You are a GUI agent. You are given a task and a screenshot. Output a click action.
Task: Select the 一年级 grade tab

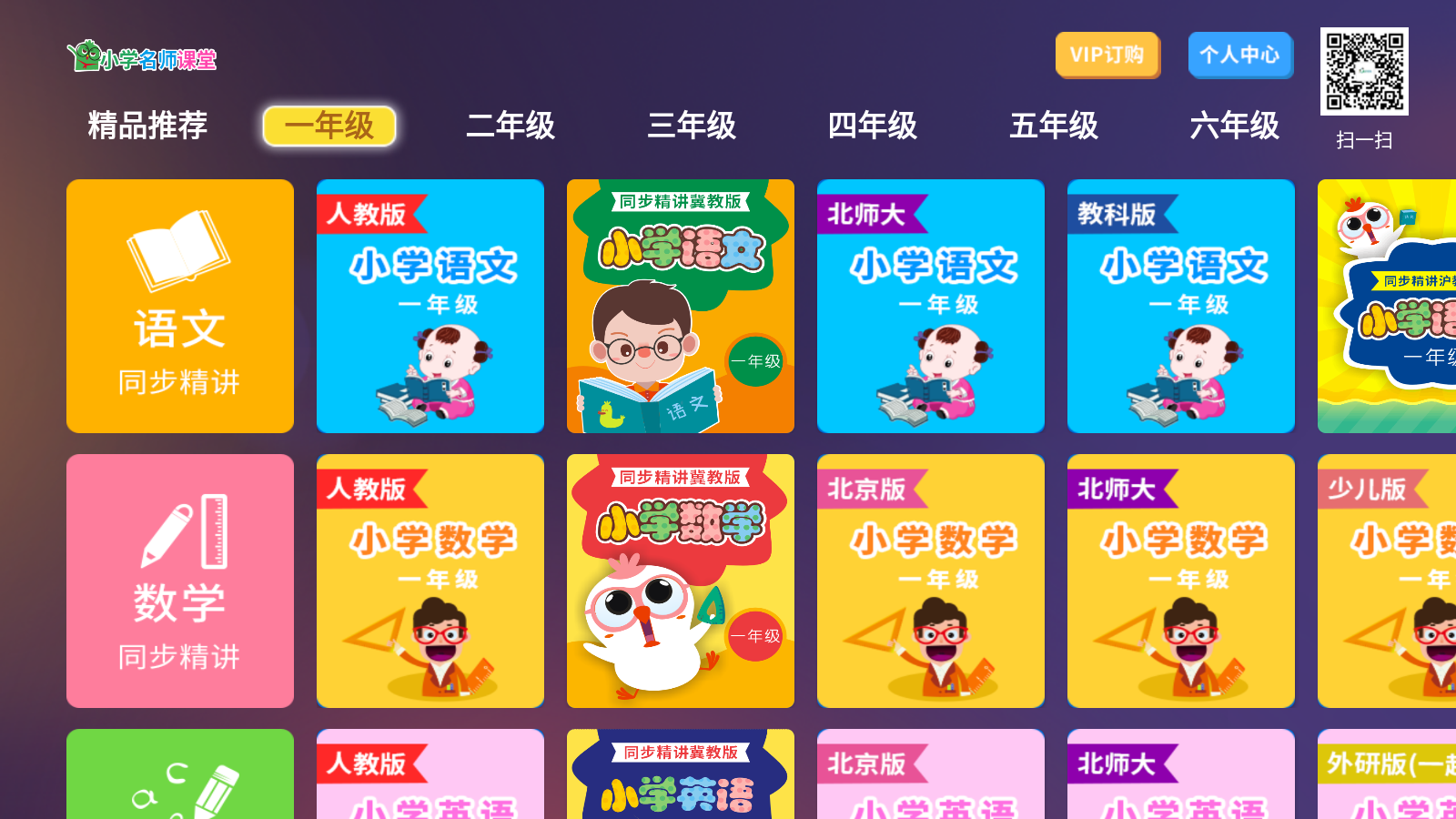click(x=329, y=126)
